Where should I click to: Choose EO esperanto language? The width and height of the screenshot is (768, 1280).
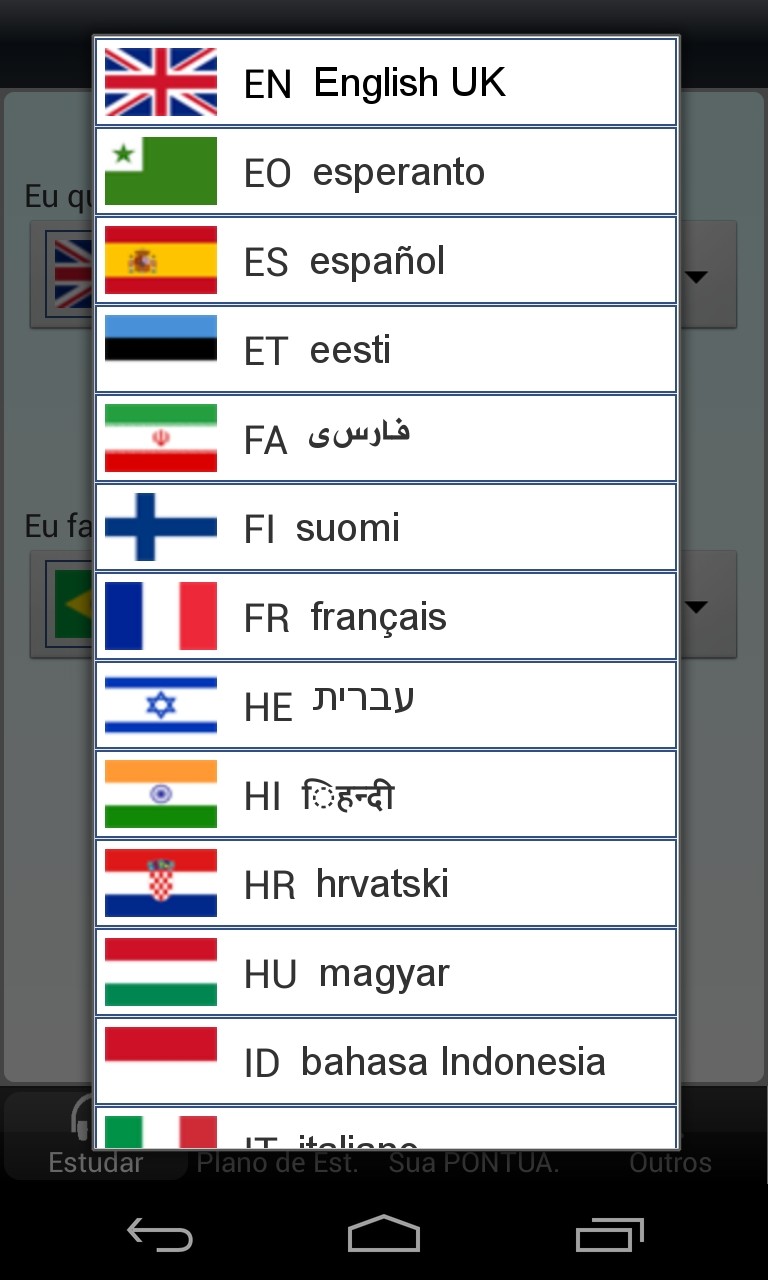point(386,171)
